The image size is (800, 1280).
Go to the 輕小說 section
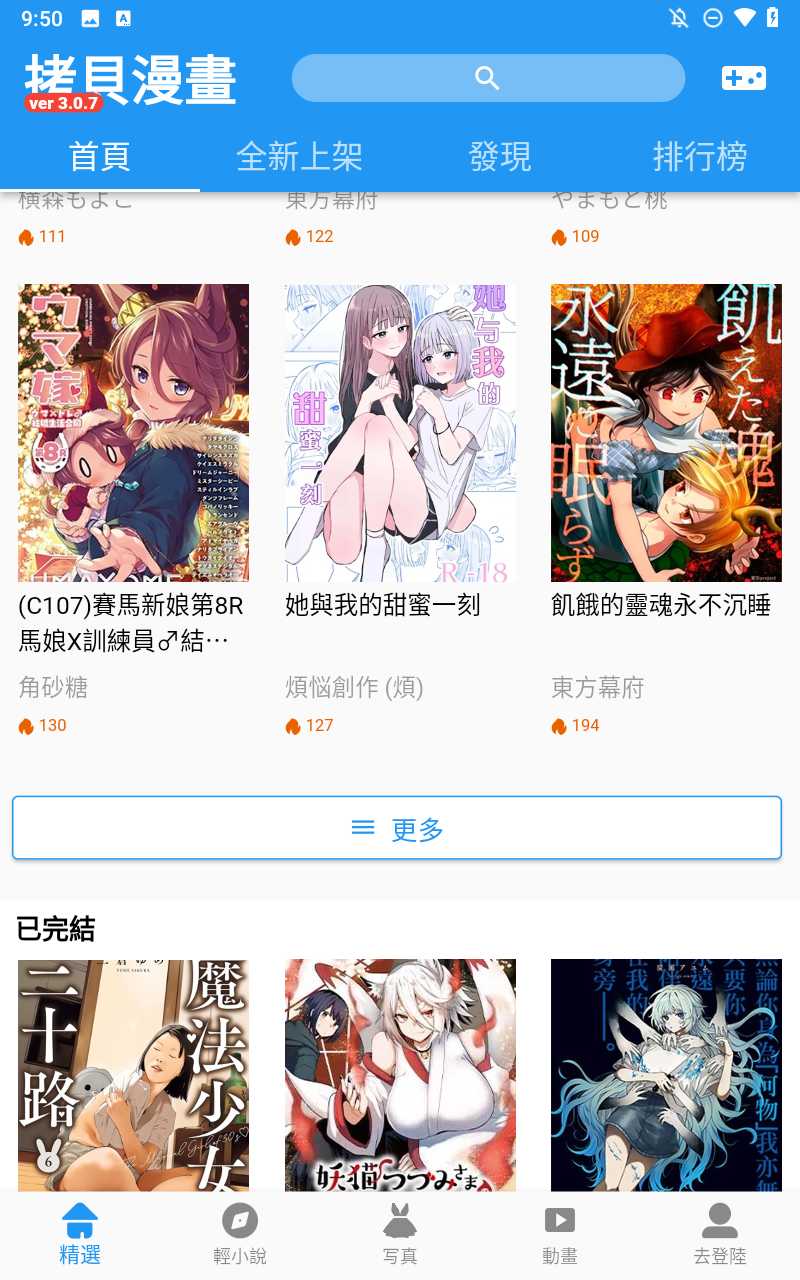240,1234
